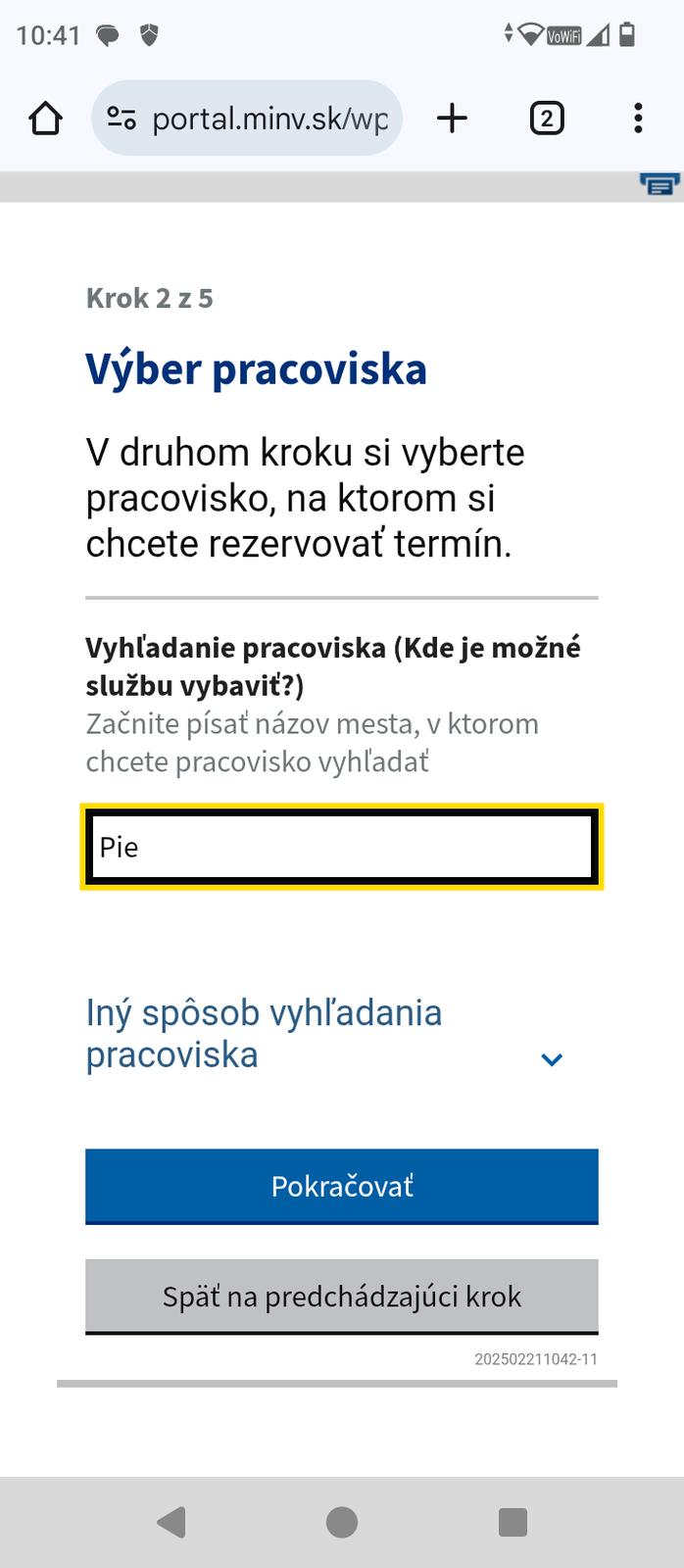Tap the system back button
Image resolution: width=684 pixels, height=1568 pixels.
pos(171,1521)
